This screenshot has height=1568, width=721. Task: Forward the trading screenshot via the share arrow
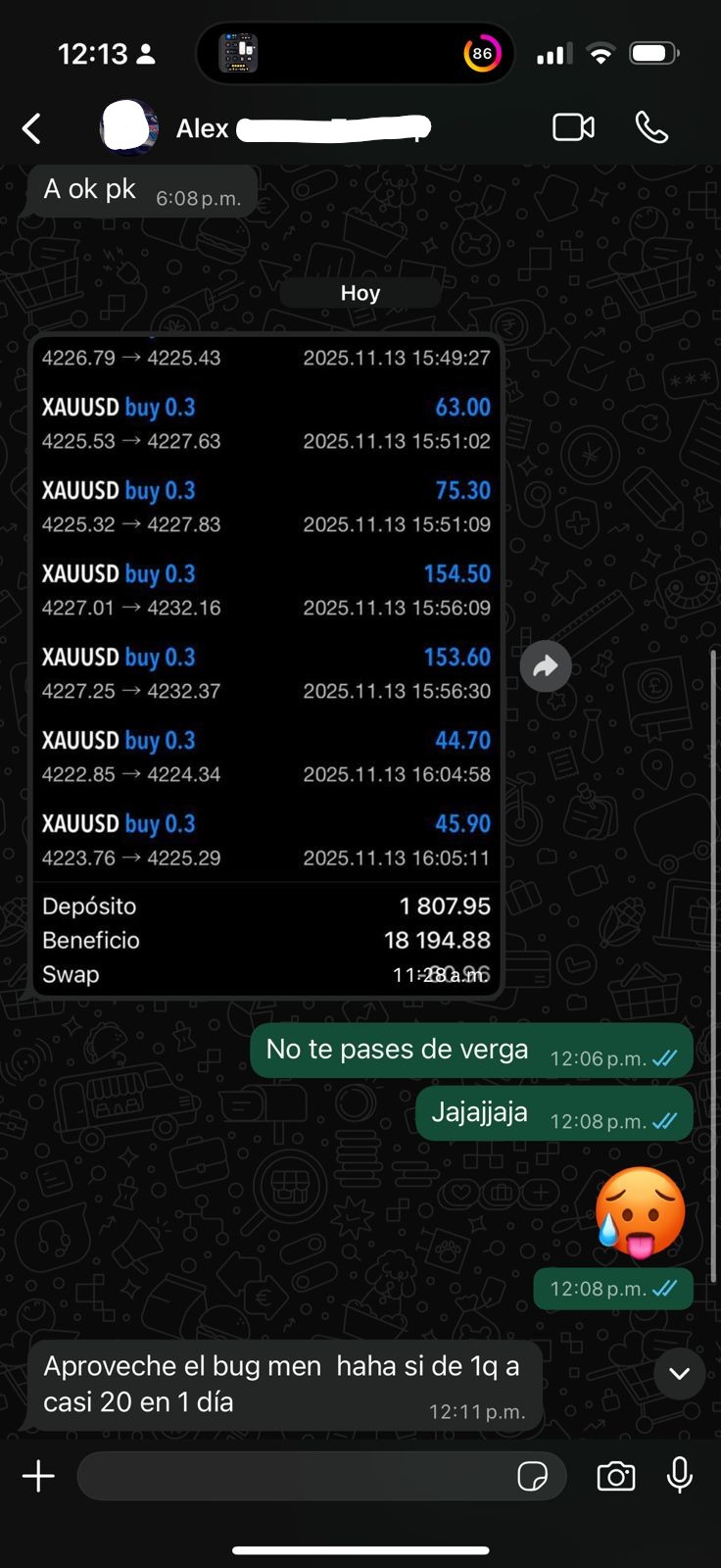546,665
